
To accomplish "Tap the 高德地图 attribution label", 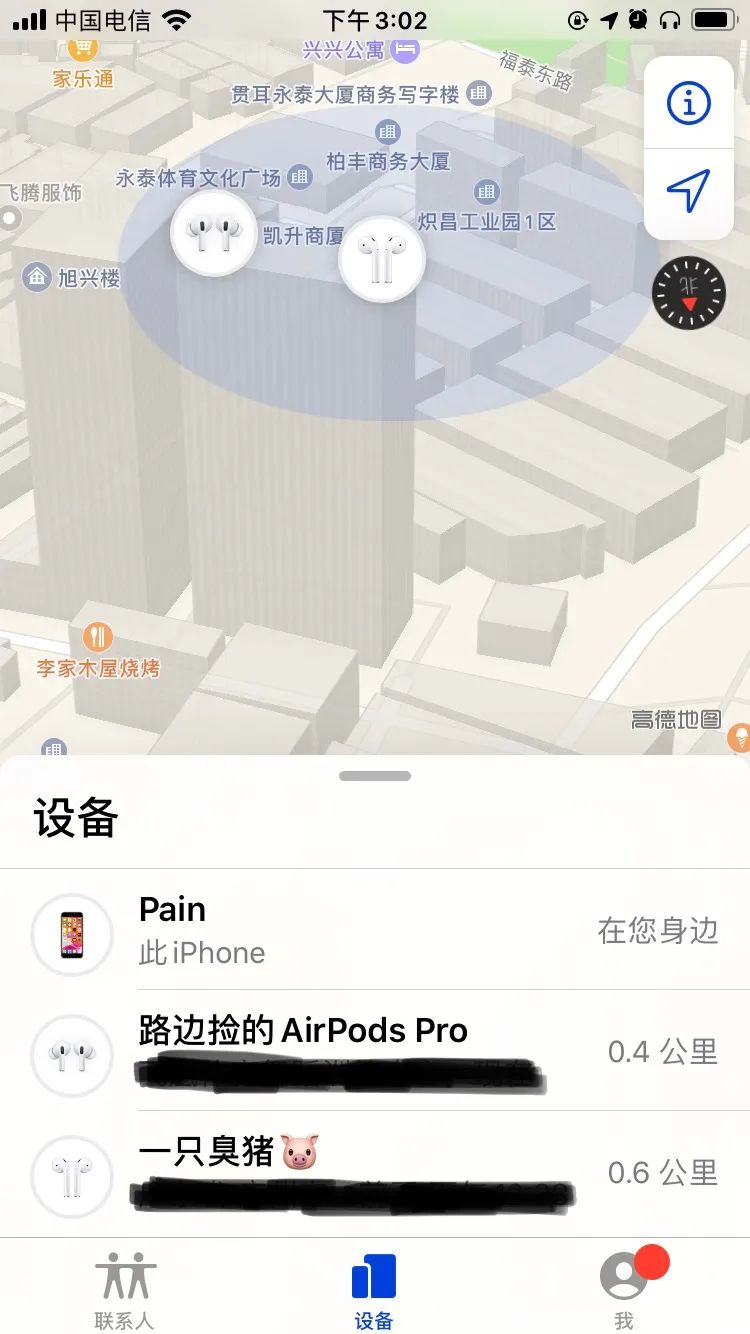I will pyautogui.click(x=674, y=718).
